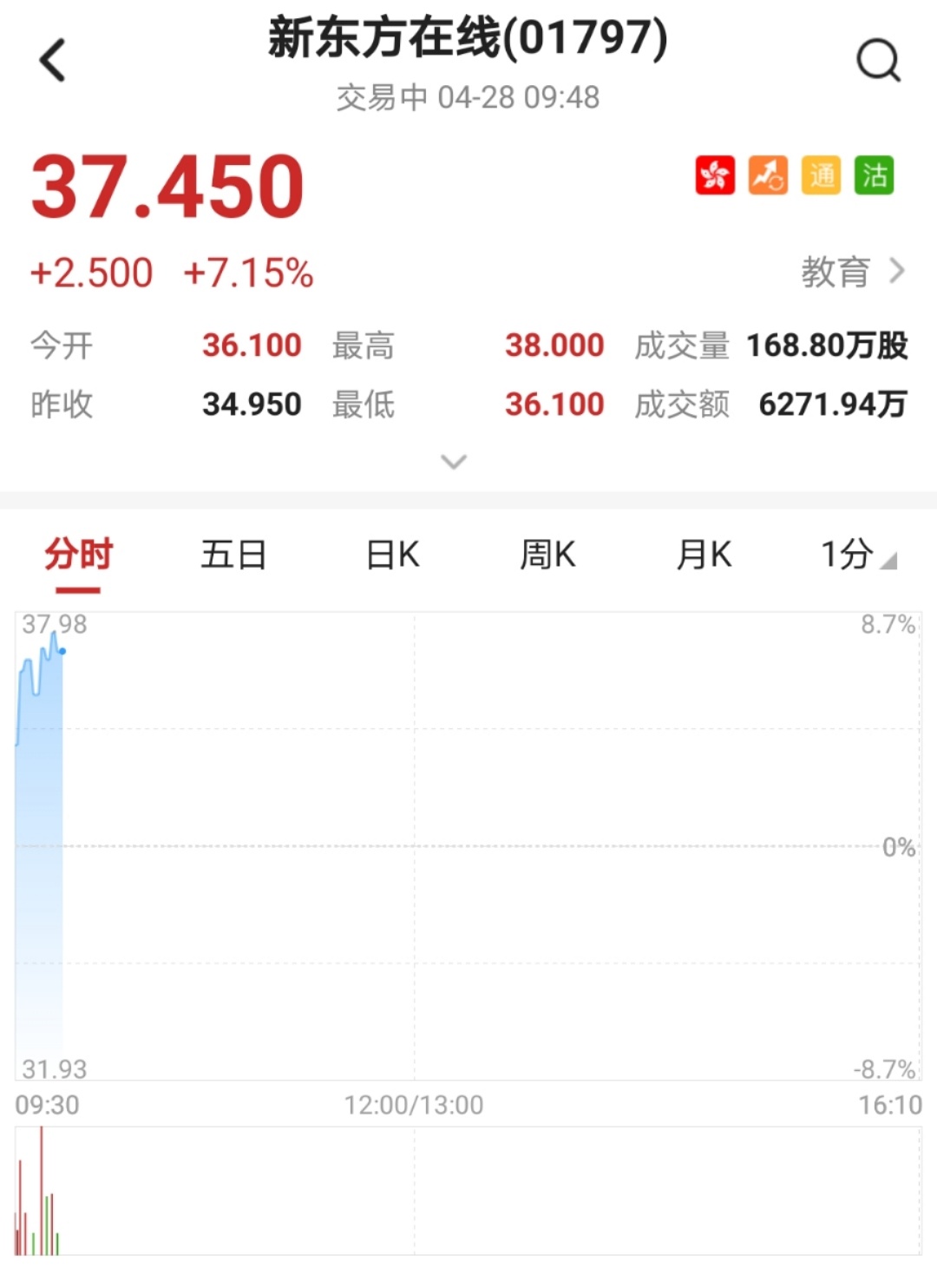Screen dimensions: 937x1288
Task: Open the 教育 sector link
Action: point(851,273)
